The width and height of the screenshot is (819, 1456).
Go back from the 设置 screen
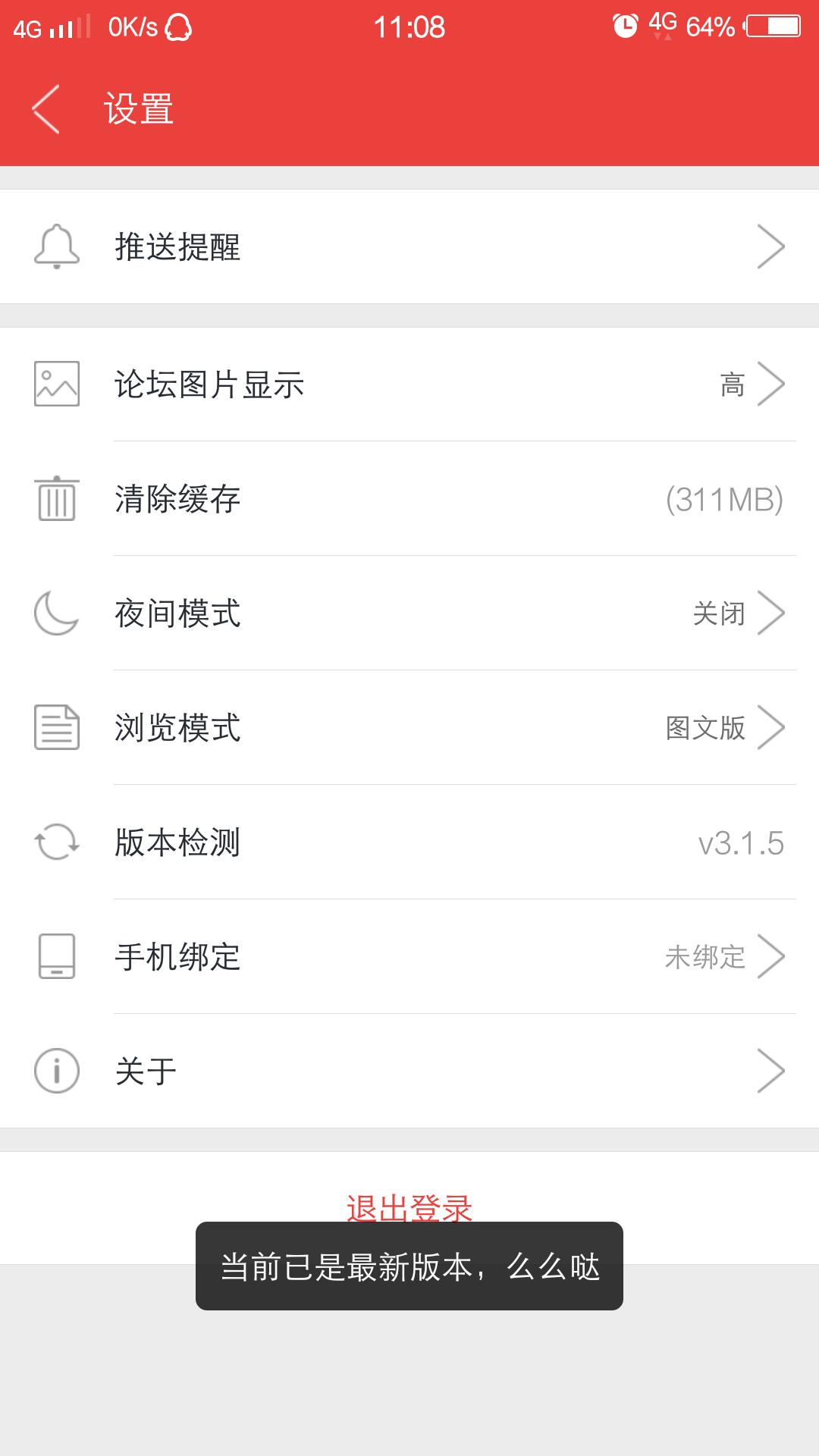(46, 109)
